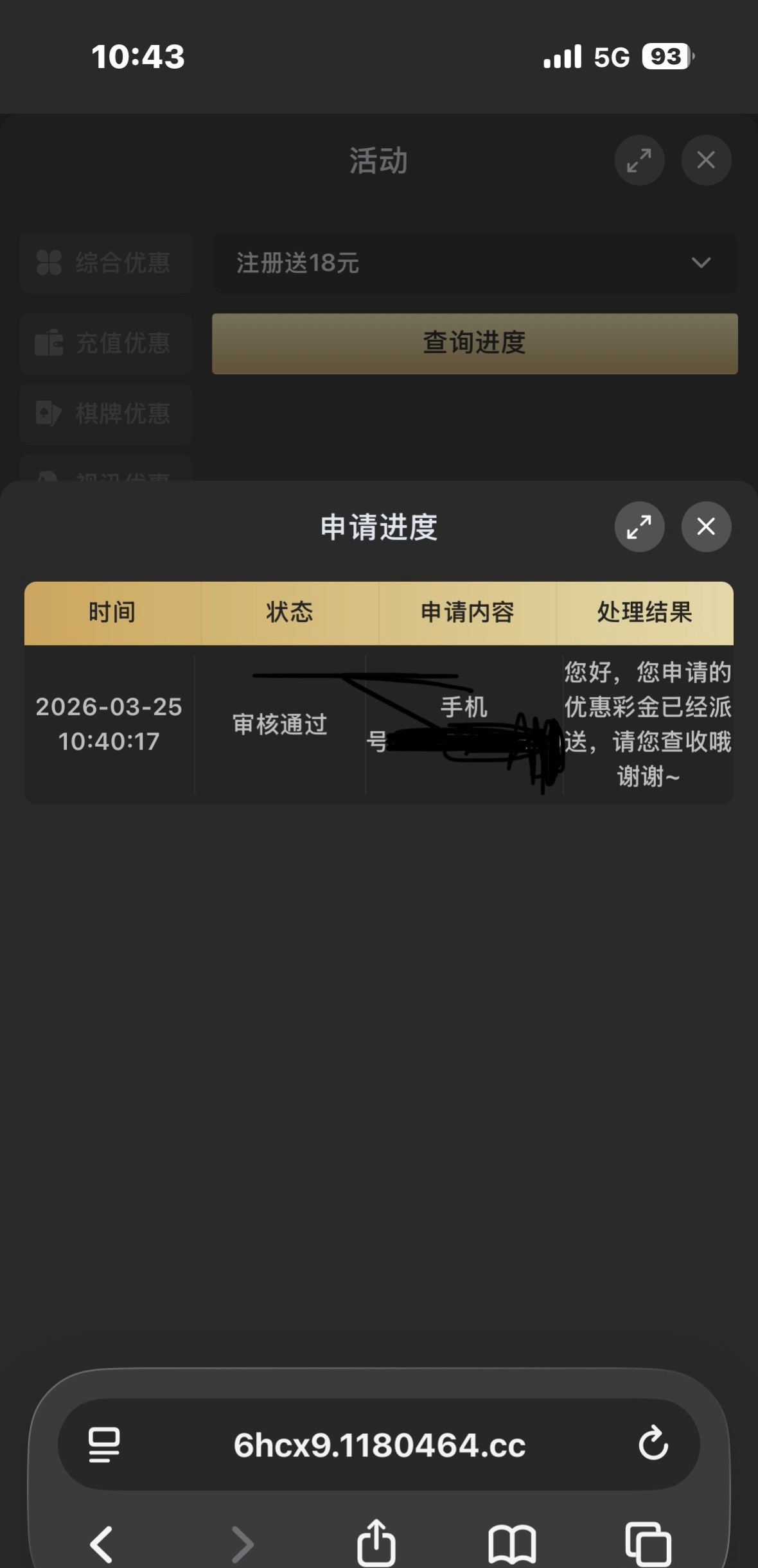Viewport: 758px width, 1568px height.
Task: Share this page
Action: (x=376, y=1542)
